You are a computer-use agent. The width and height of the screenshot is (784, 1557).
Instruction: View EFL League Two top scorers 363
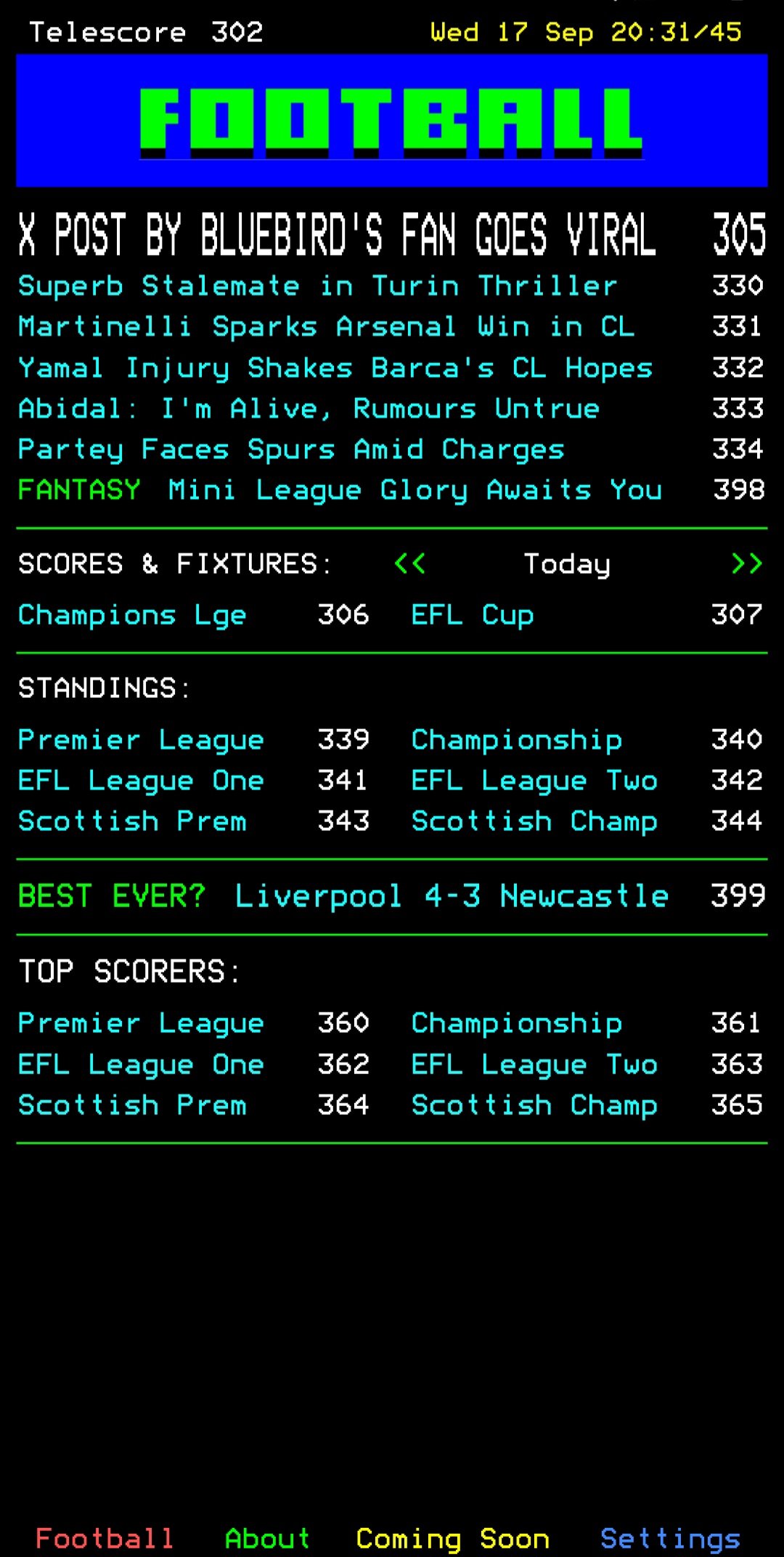pyautogui.click(x=585, y=1065)
